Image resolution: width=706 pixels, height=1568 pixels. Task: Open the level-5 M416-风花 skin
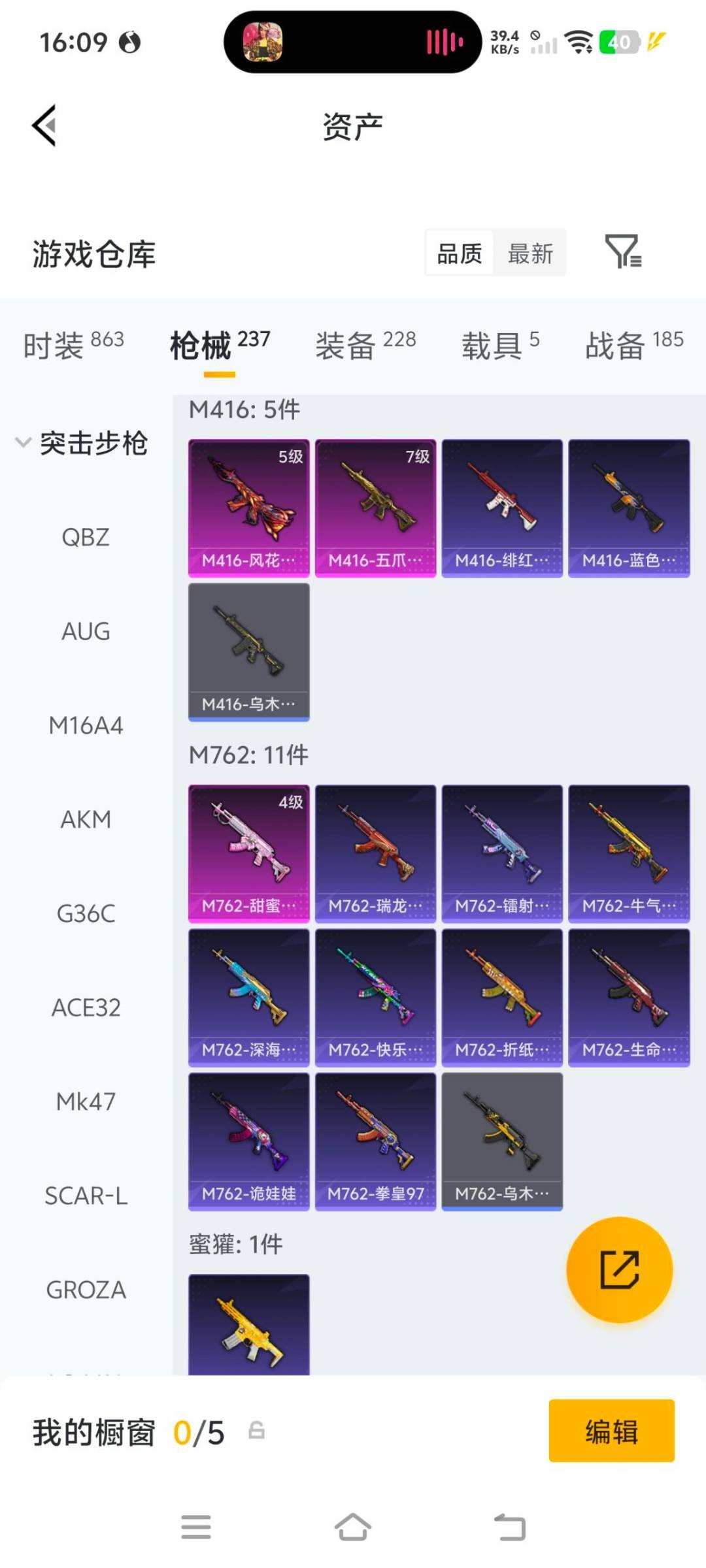coord(249,508)
